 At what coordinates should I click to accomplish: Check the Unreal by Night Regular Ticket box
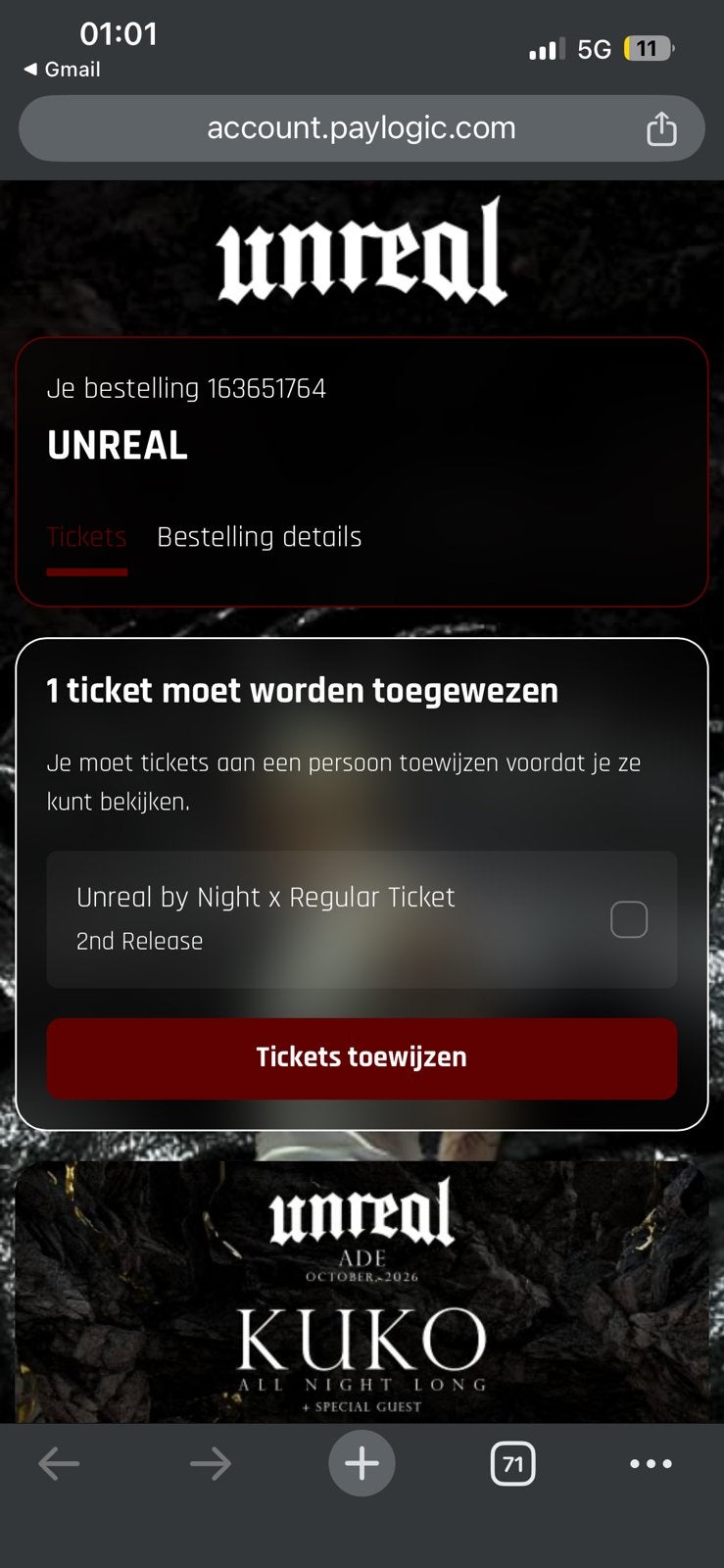point(629,919)
